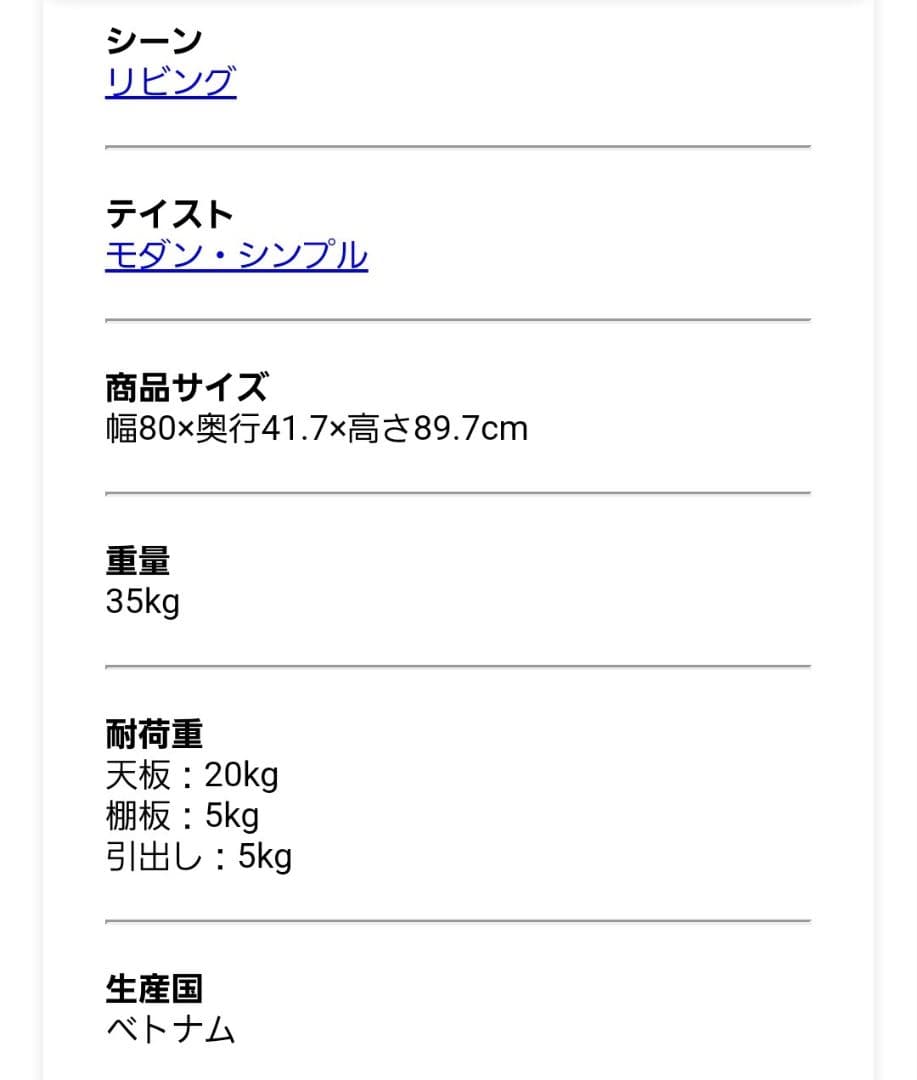Click the divider under テイスト section
Viewport: 917px width, 1080px height.
click(x=457, y=320)
